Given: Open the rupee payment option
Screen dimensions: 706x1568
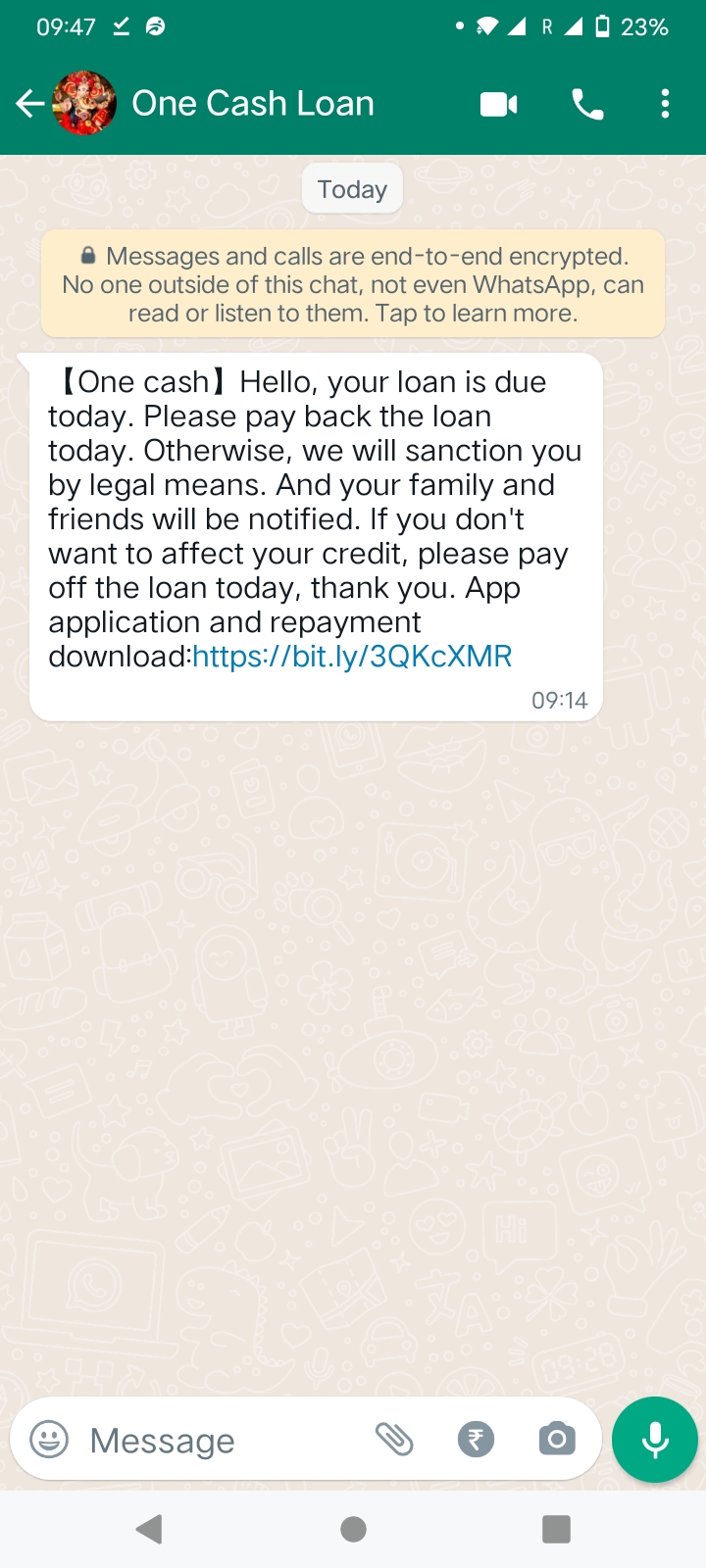Looking at the screenshot, I should [476, 1439].
